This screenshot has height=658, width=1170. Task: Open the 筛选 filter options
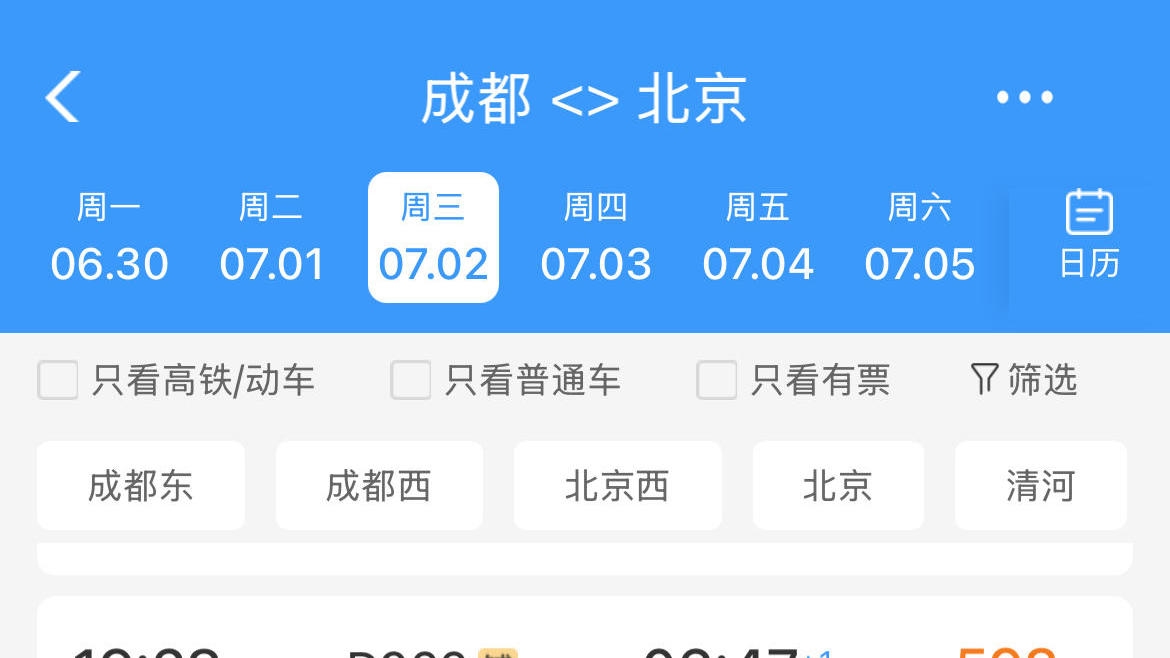click(x=1024, y=380)
